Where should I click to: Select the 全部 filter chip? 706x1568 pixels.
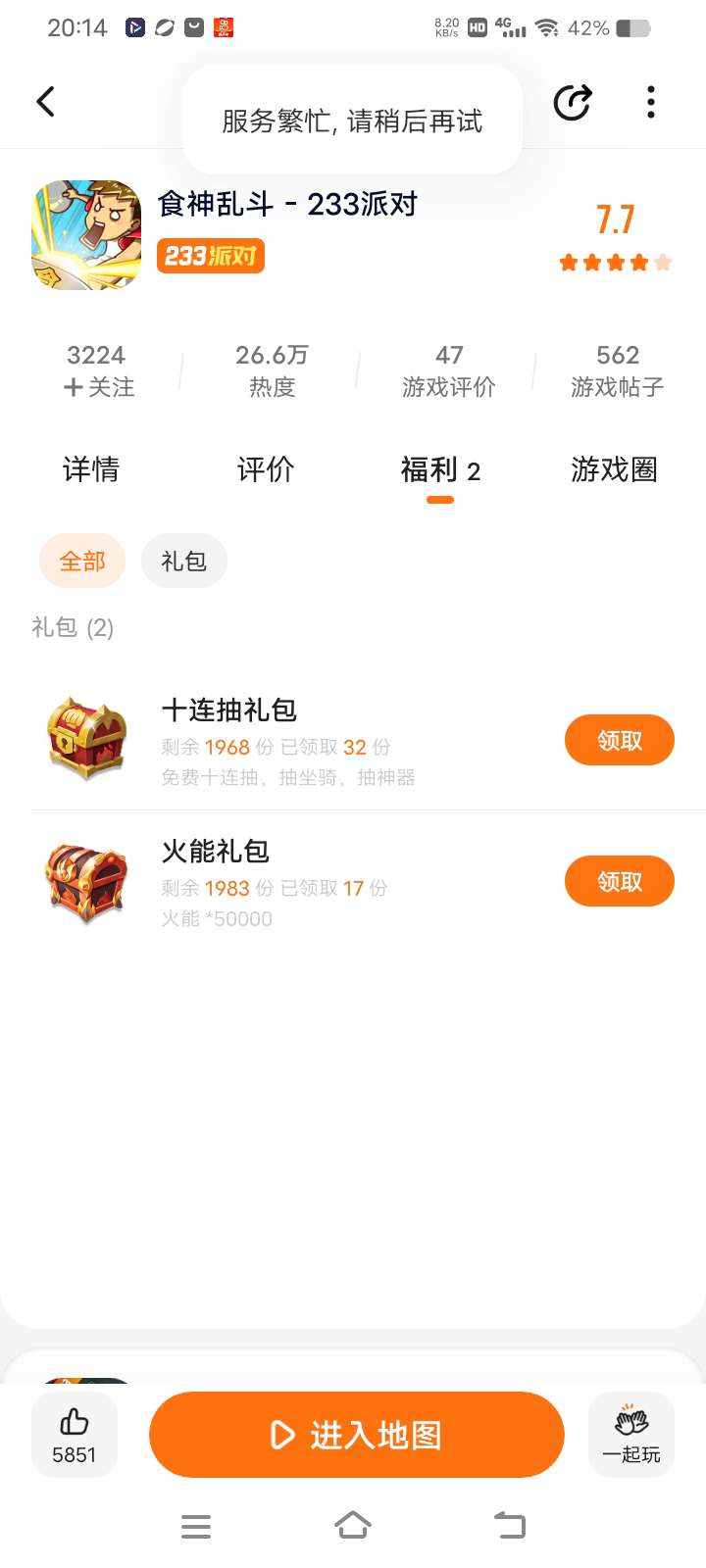pyautogui.click(x=82, y=562)
